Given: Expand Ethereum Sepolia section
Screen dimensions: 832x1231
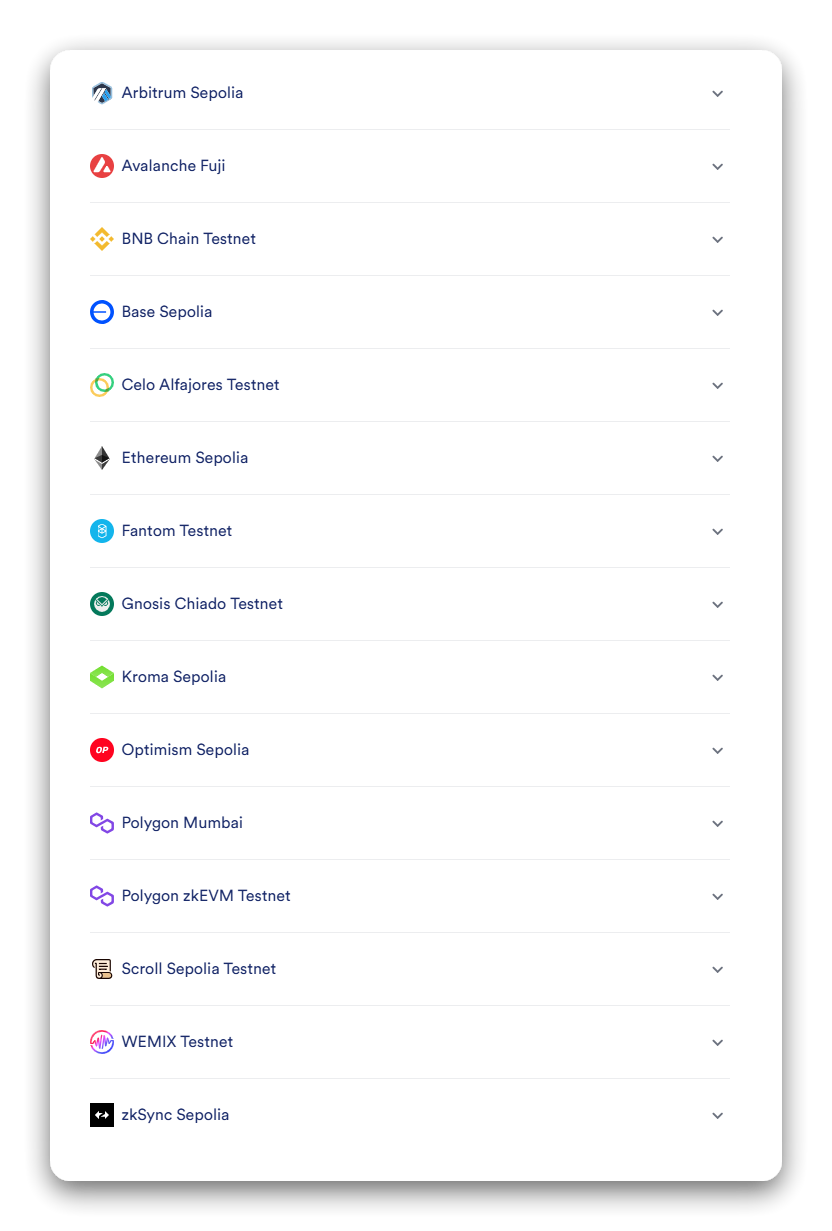Looking at the screenshot, I should [716, 458].
